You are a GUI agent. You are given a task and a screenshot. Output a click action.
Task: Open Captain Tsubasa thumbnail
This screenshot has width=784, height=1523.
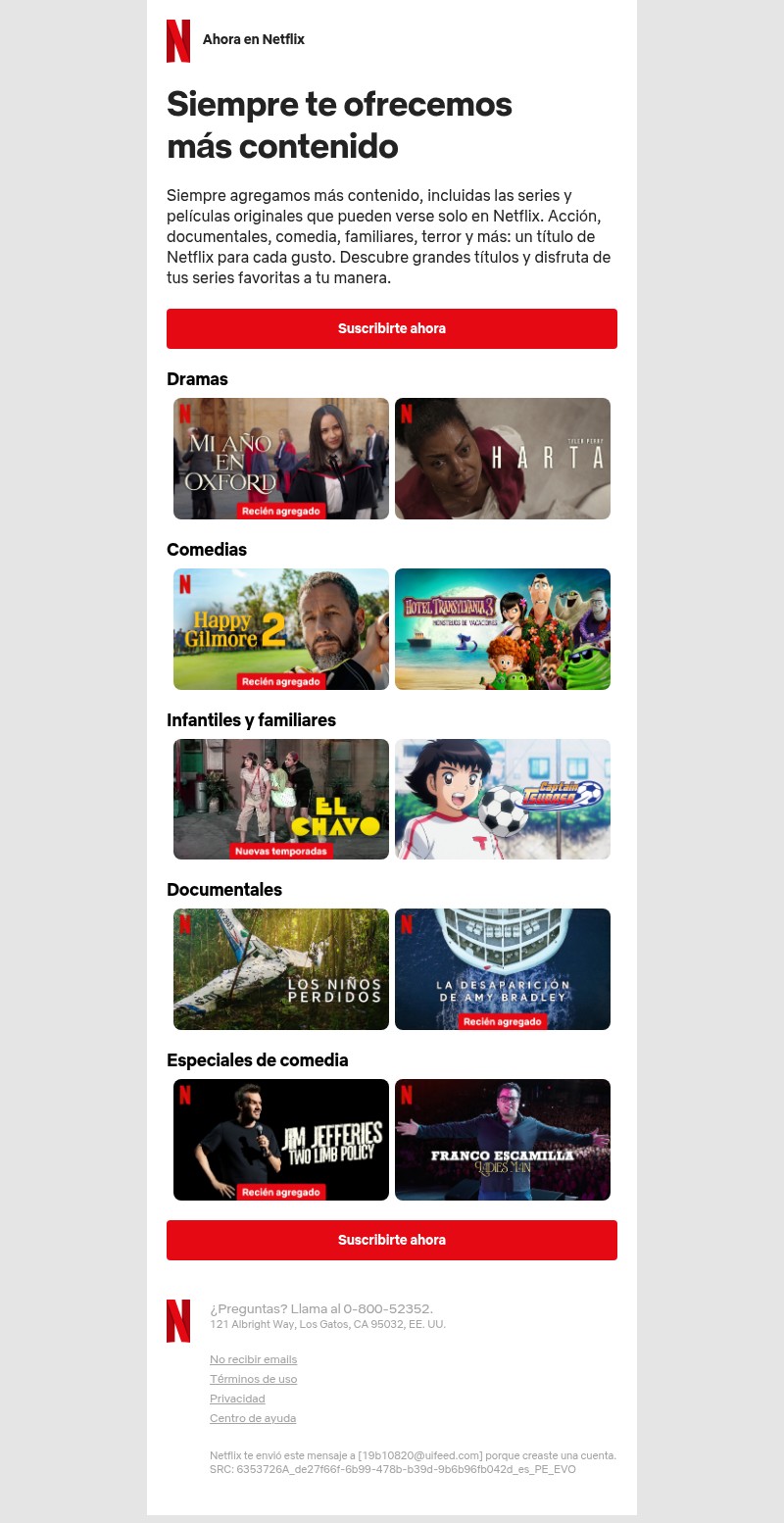tap(503, 799)
